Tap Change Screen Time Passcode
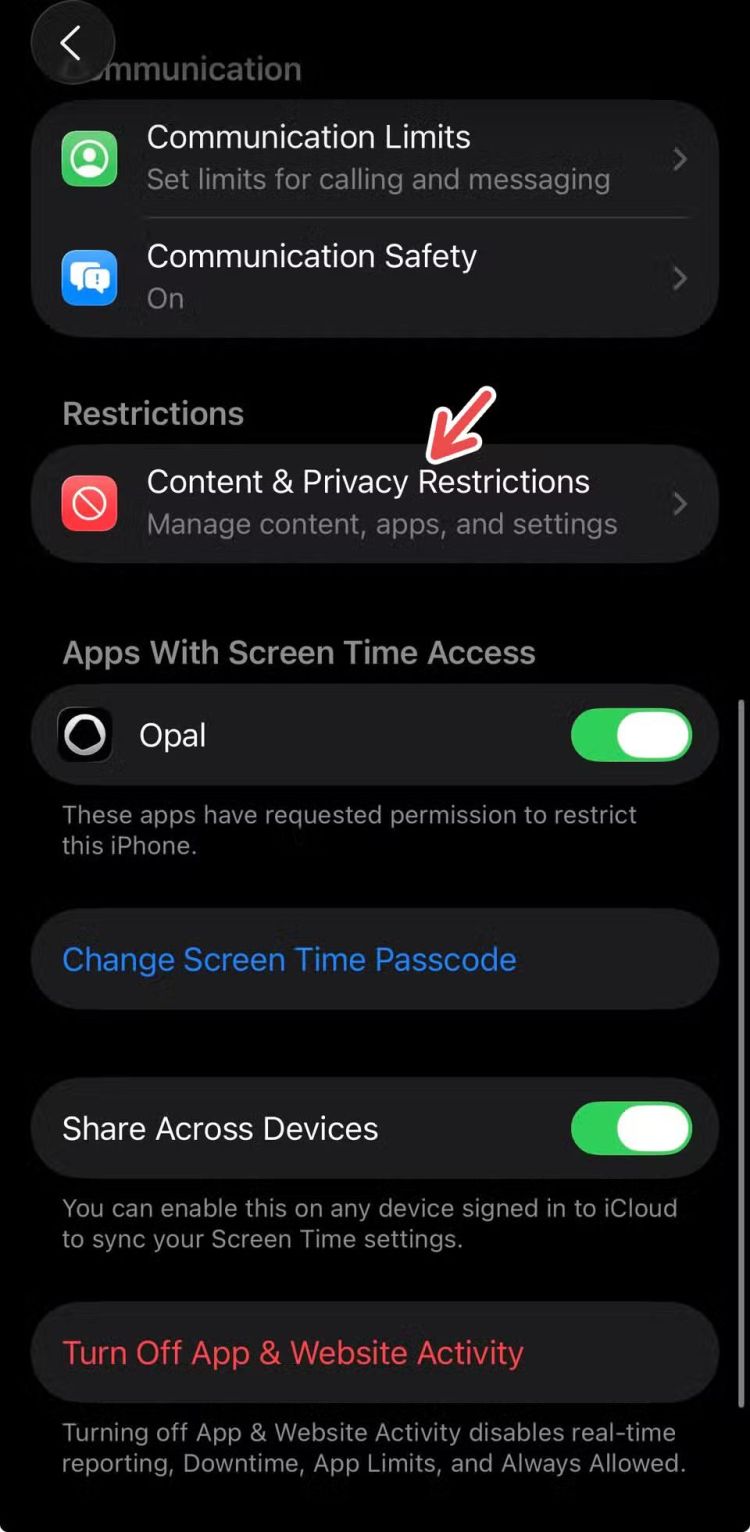Image resolution: width=750 pixels, height=1532 pixels. pos(290,960)
